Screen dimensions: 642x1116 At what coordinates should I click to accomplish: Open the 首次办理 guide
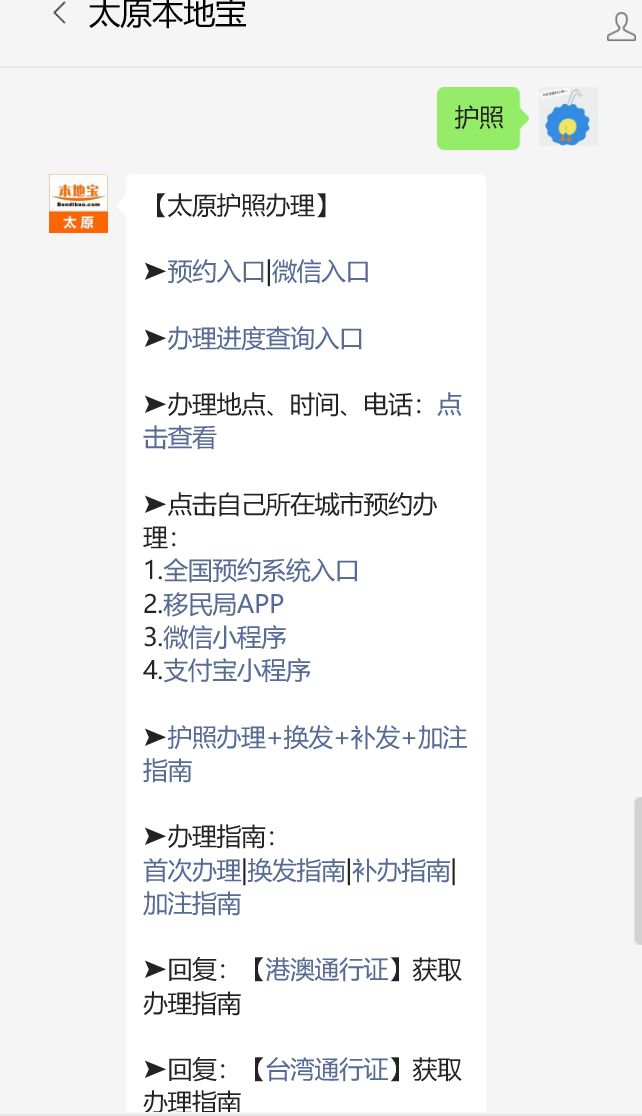pyautogui.click(x=192, y=870)
